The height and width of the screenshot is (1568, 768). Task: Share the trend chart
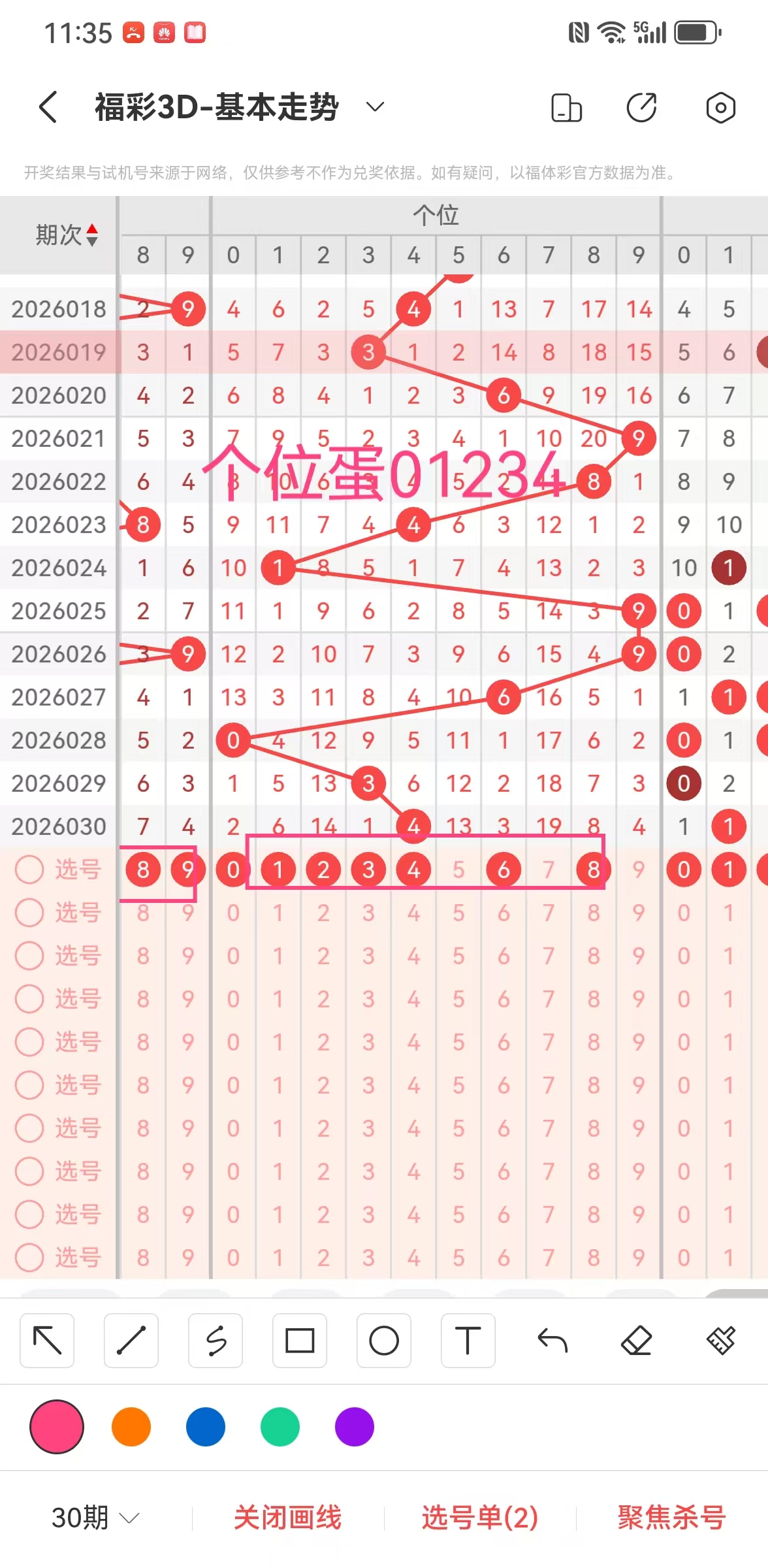[642, 108]
